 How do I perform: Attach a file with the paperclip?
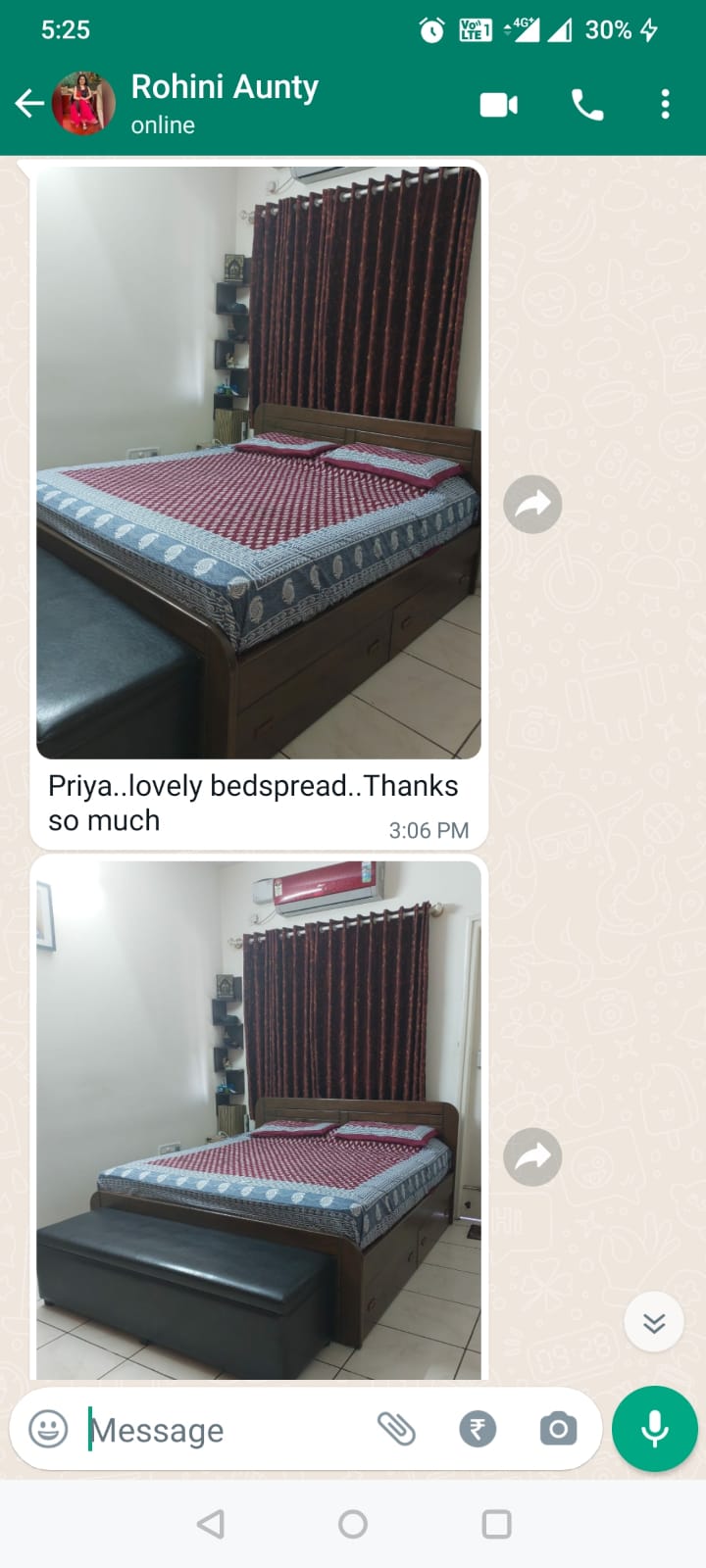click(396, 1429)
